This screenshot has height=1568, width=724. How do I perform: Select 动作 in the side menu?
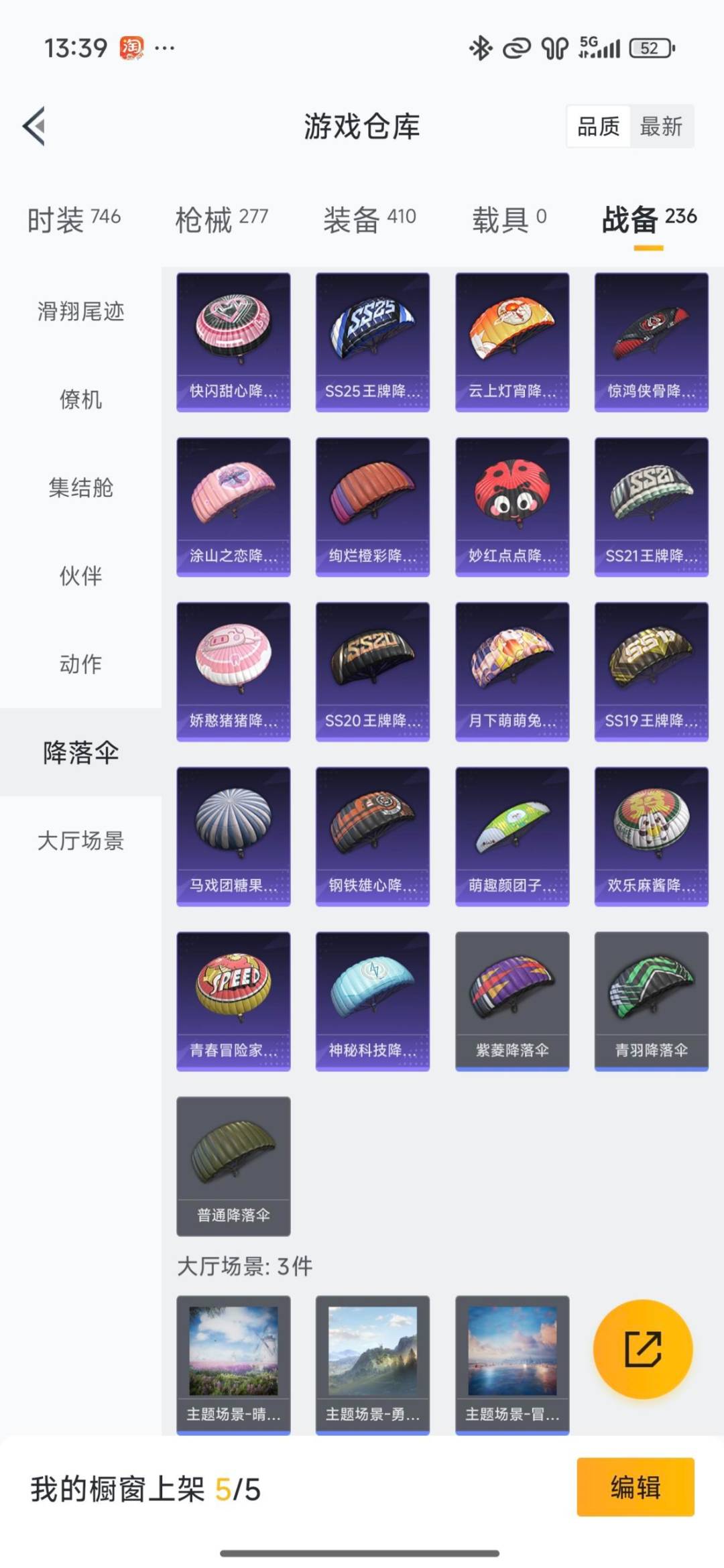(80, 664)
